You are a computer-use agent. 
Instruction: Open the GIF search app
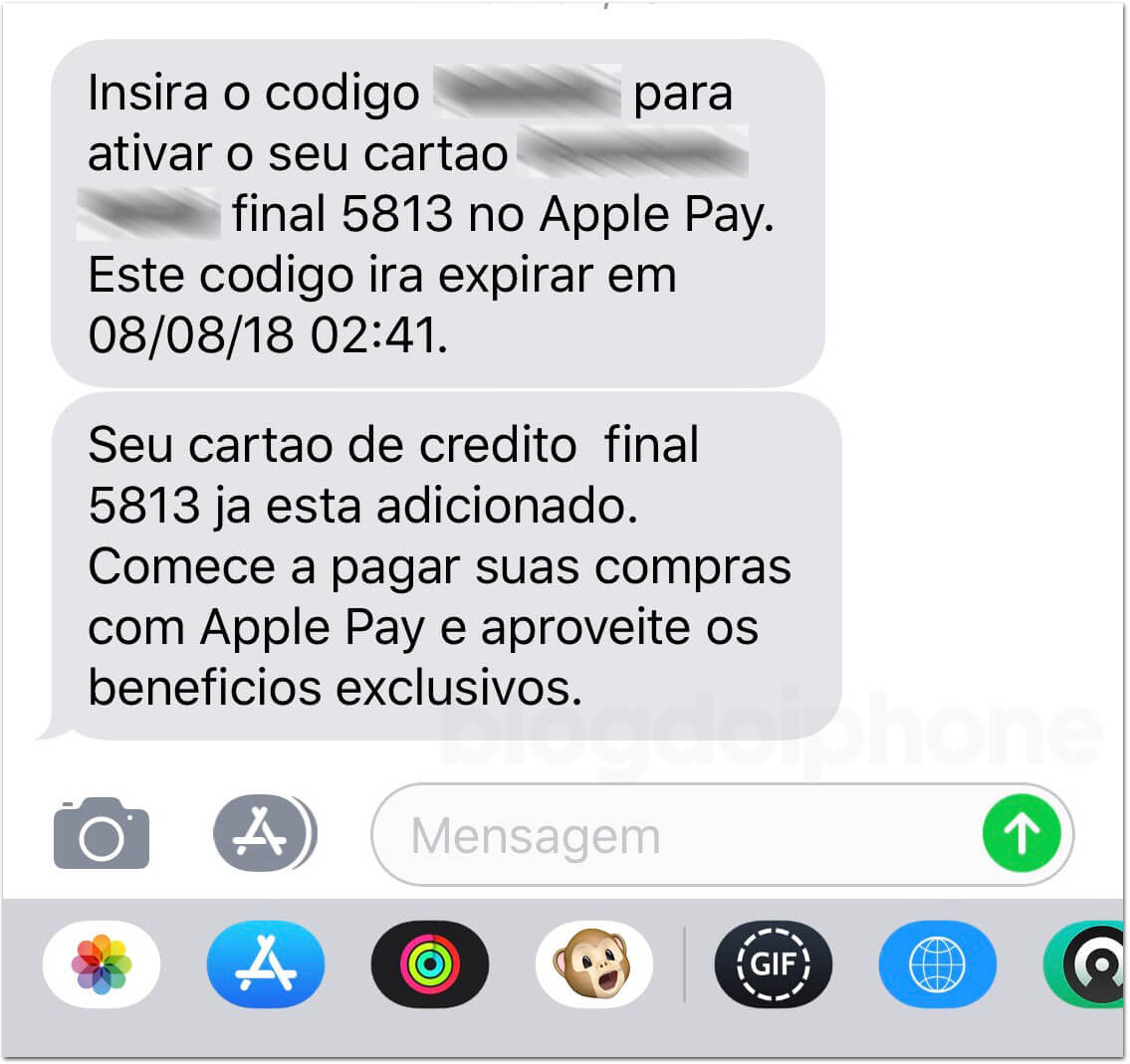coord(773,964)
